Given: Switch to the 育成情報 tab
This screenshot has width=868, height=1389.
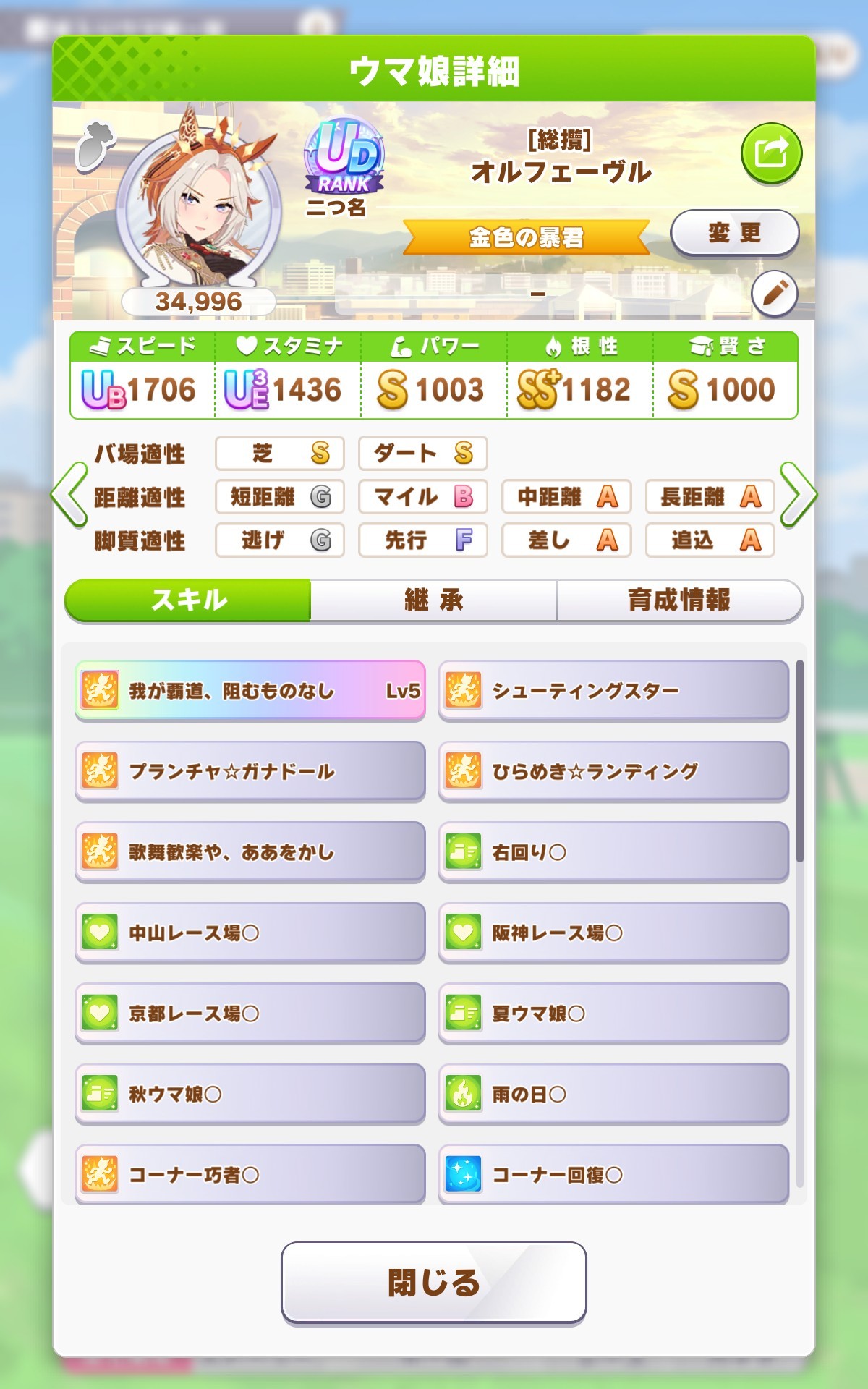Looking at the screenshot, I should (678, 600).
